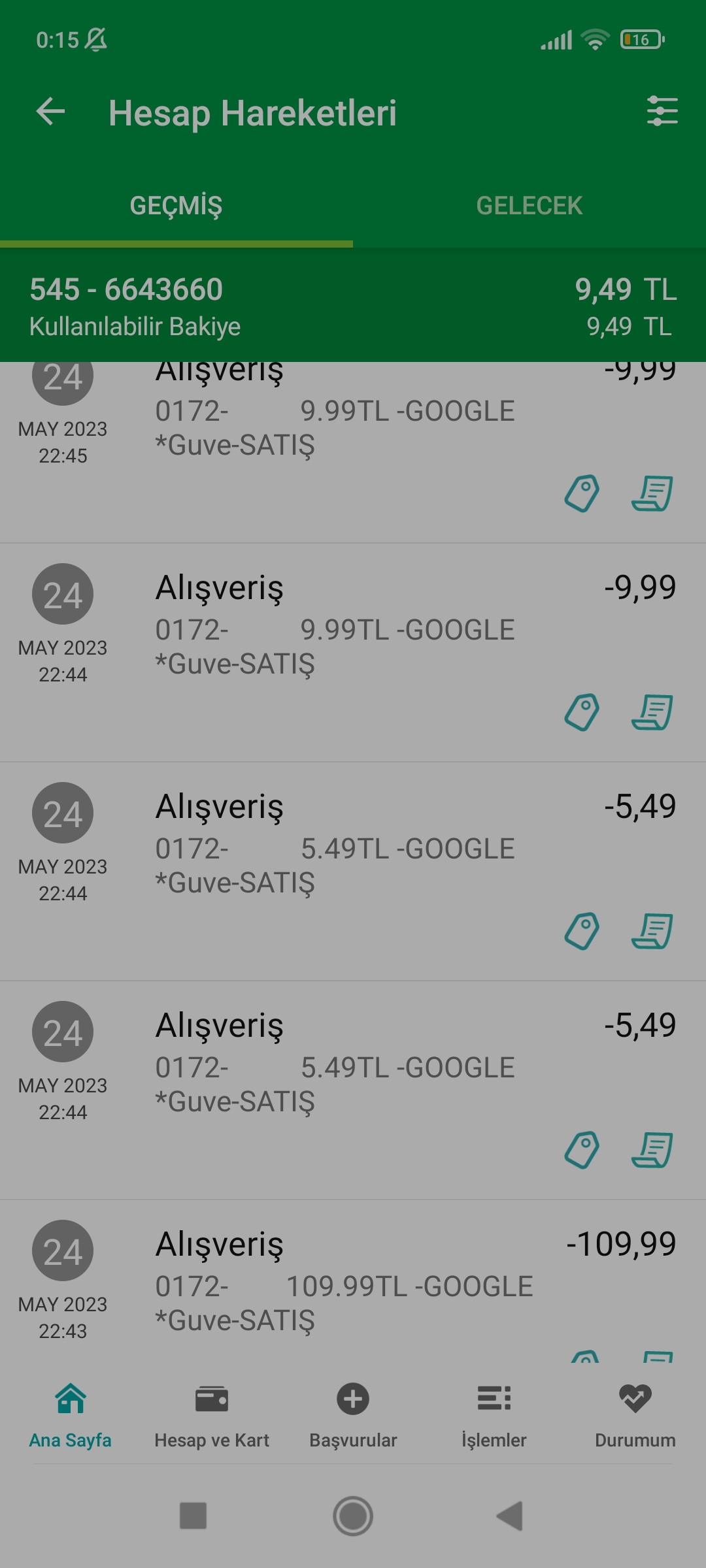Open the transaction filter options
The width and height of the screenshot is (706, 1568).
click(662, 111)
